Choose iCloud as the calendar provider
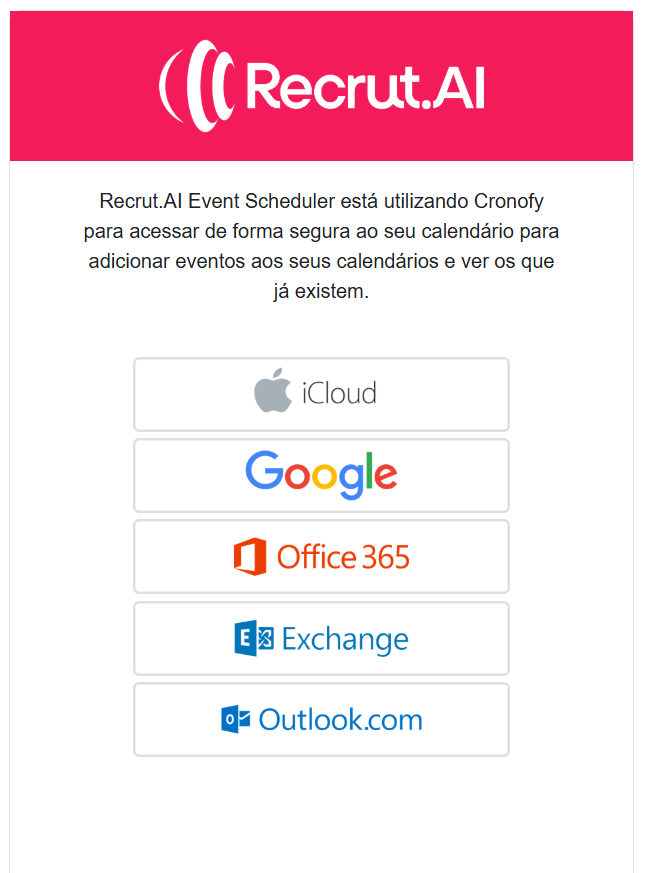The width and height of the screenshot is (648, 873). (x=321, y=394)
